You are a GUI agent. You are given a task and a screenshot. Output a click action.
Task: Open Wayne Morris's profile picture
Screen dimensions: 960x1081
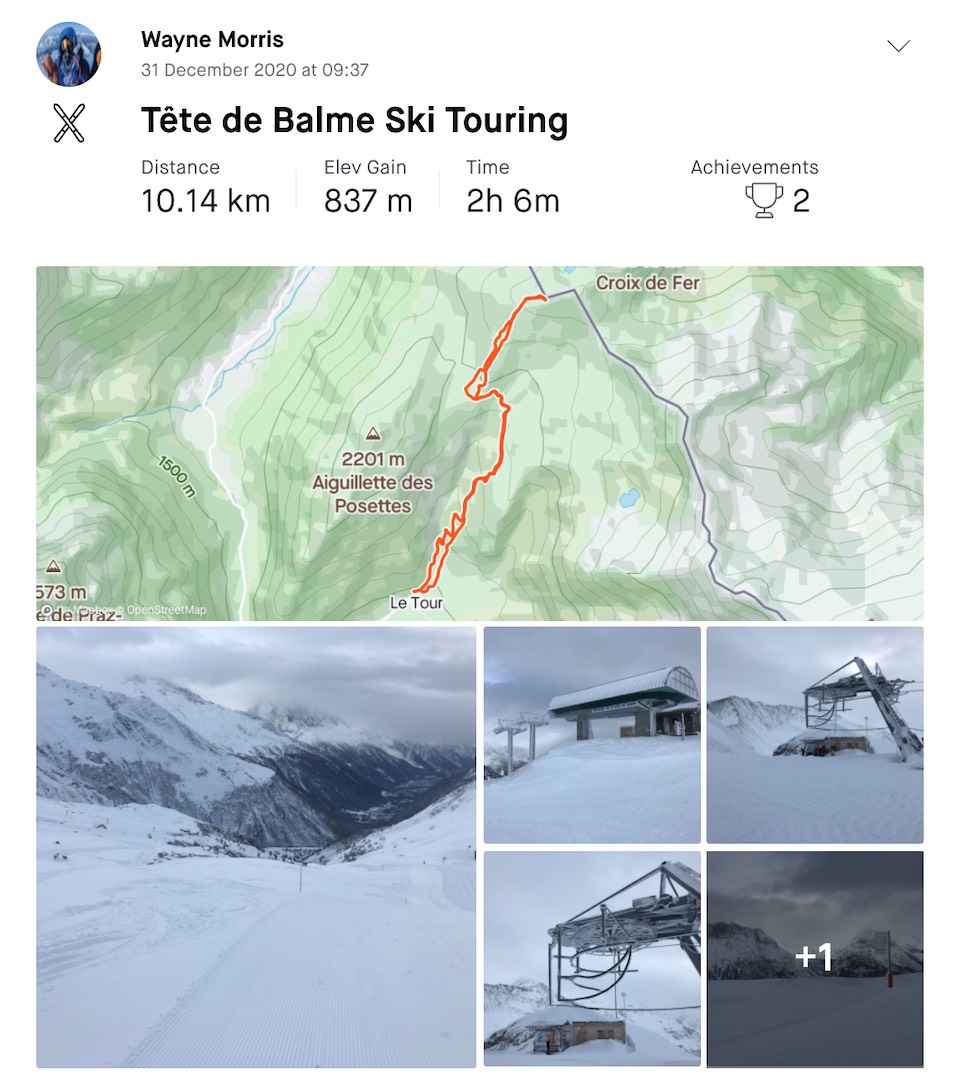pyautogui.click(x=69, y=54)
